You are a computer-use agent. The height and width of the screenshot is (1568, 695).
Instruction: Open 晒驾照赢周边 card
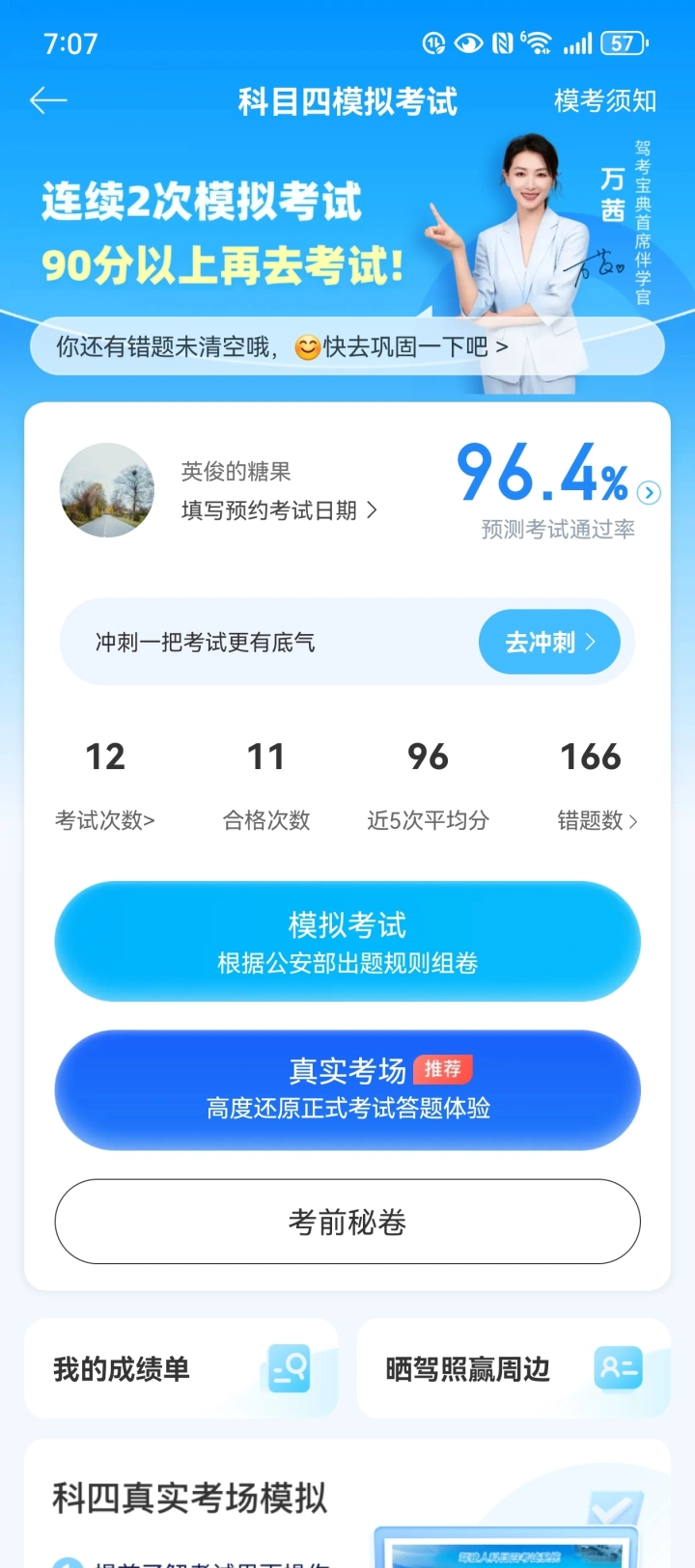click(x=513, y=1368)
